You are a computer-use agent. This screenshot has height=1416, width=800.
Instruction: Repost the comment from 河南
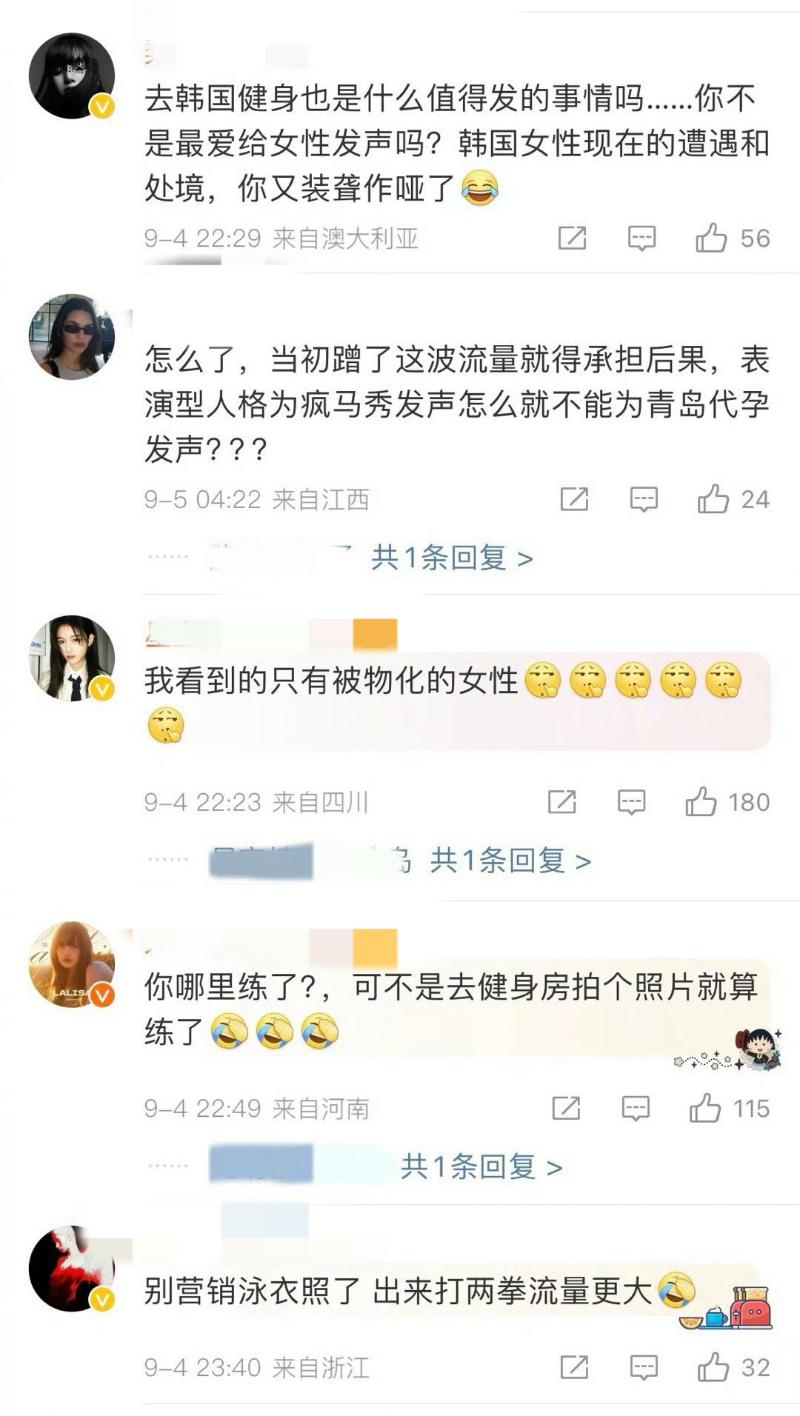point(566,1108)
